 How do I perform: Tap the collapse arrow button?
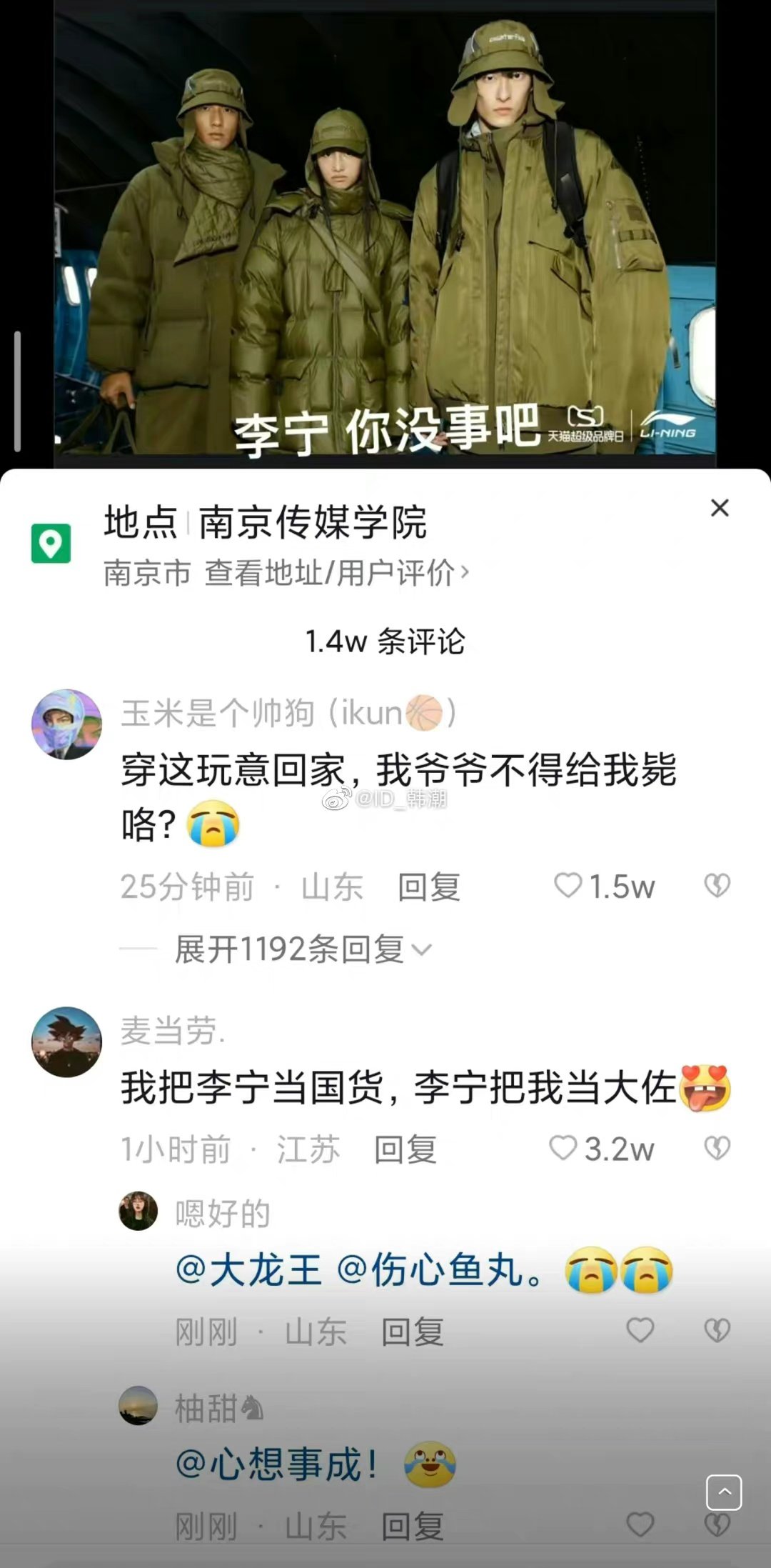point(724,1492)
